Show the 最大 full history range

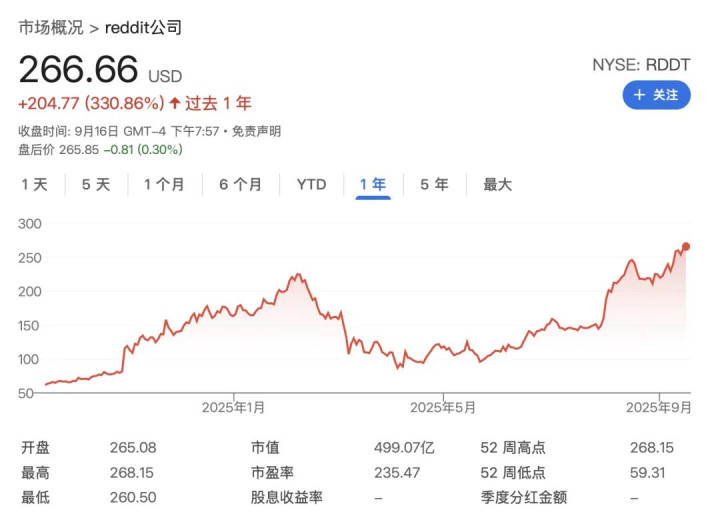click(x=497, y=185)
